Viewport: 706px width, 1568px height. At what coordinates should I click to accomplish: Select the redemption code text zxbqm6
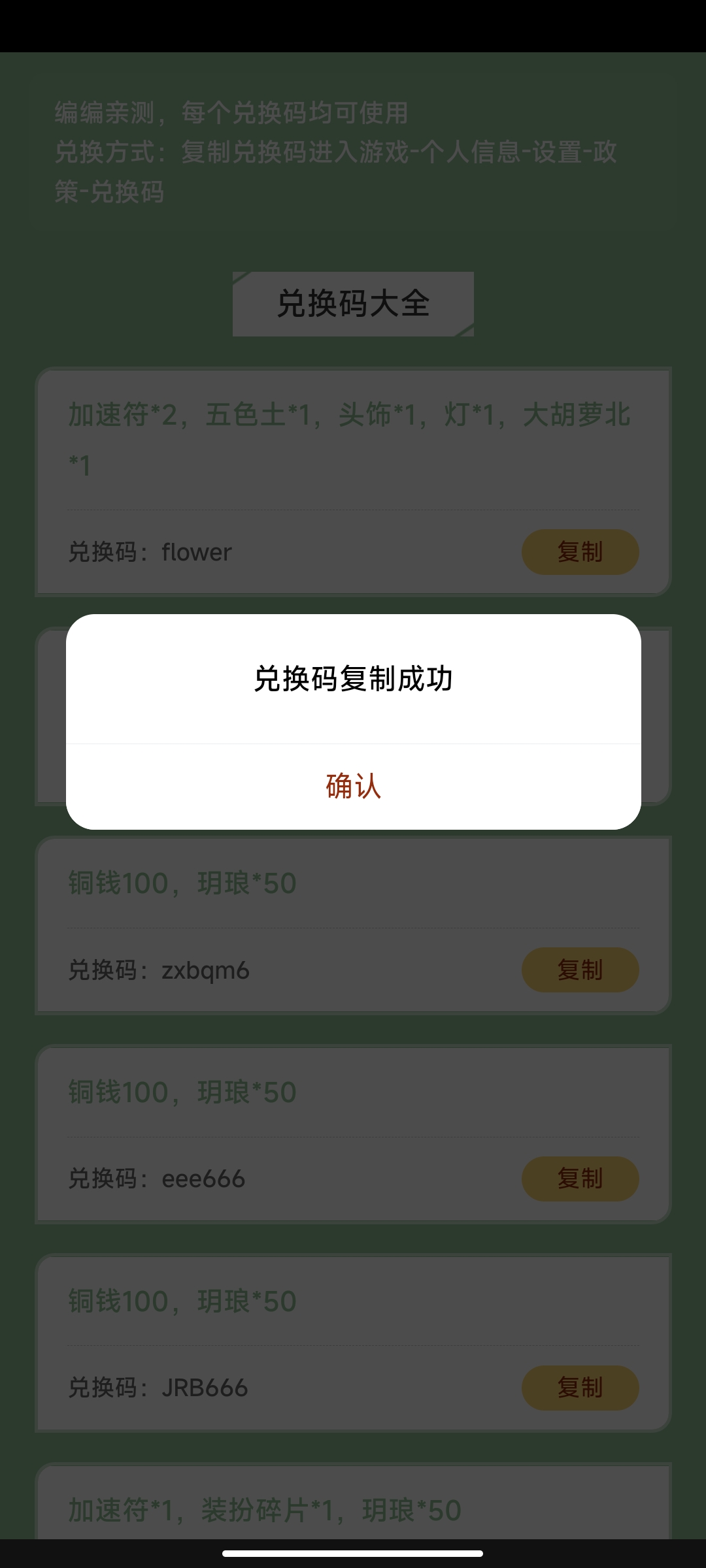205,971
